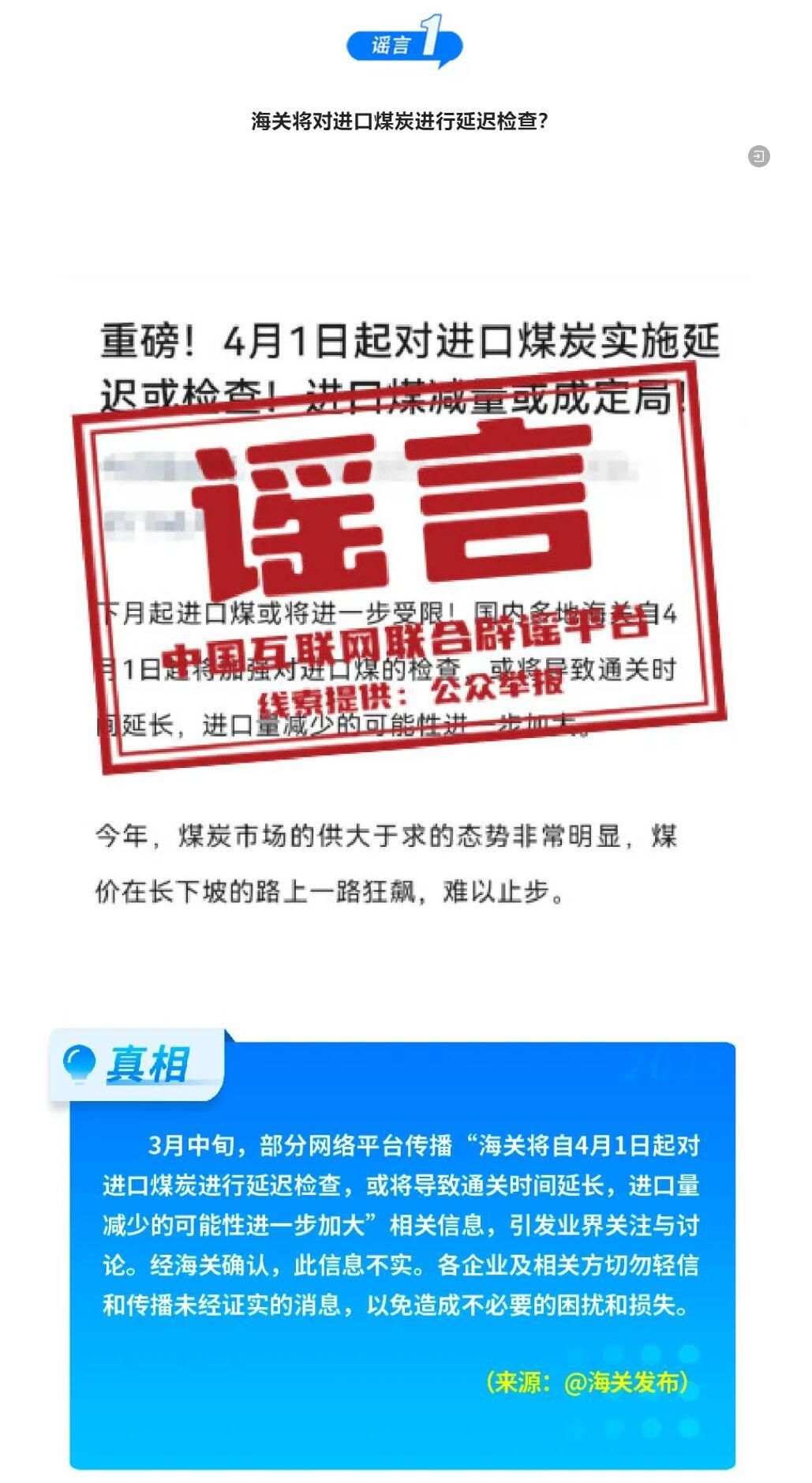Tap the gray floating exit arrow icon
Viewport: 812px width, 1483px height.
tap(758, 156)
